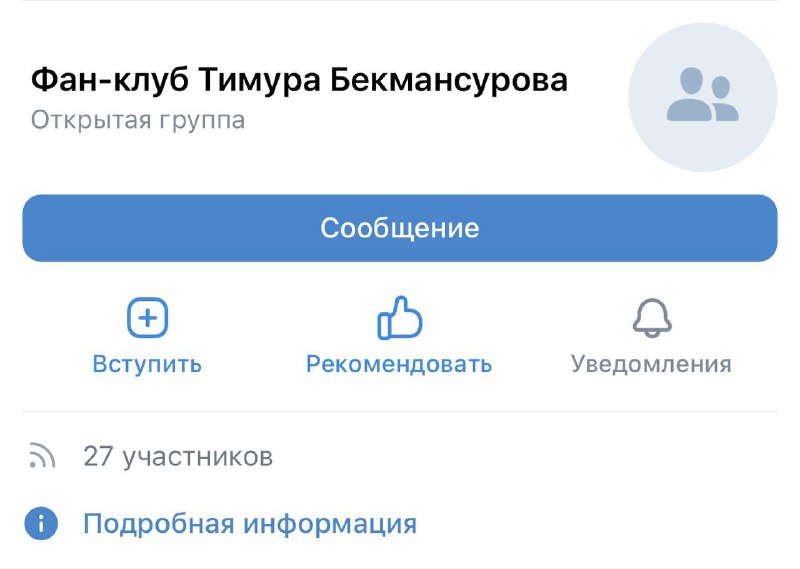
Task: Recommend the group with Рекомендовать
Action: tap(399, 337)
